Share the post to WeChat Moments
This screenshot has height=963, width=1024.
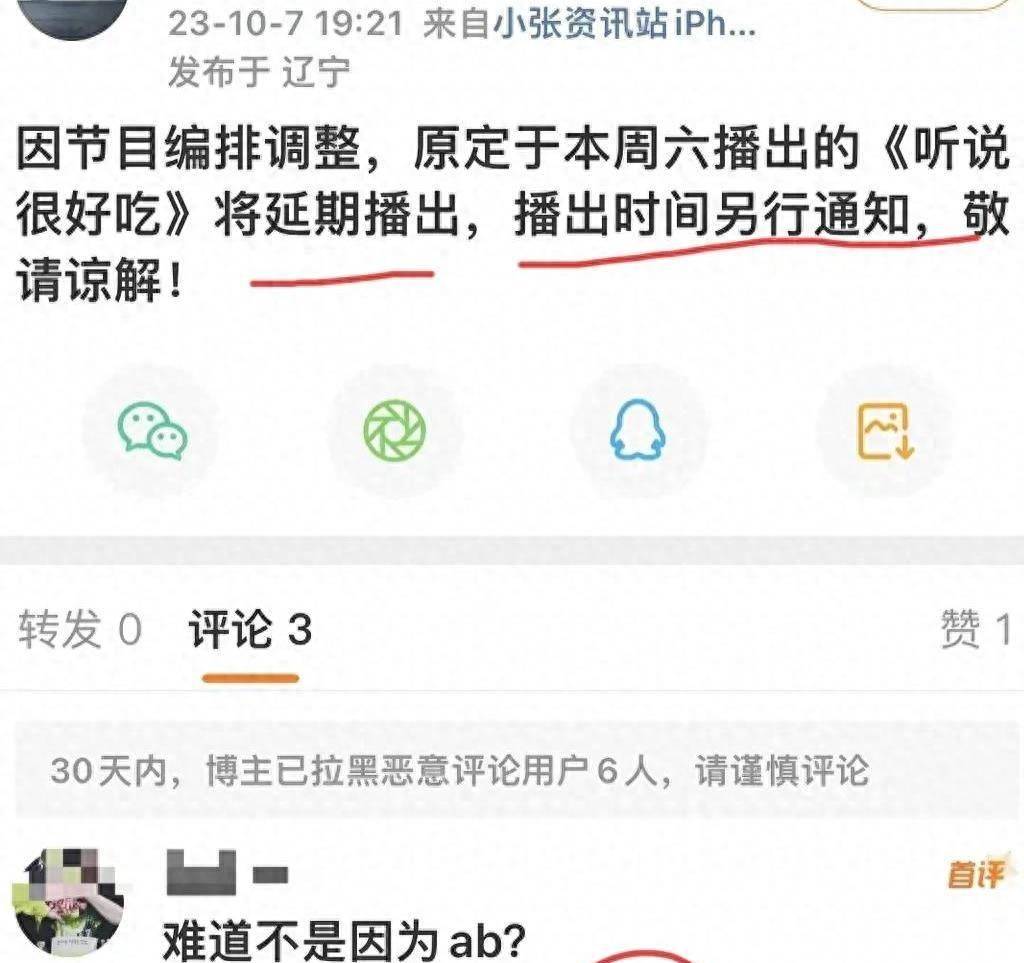click(x=395, y=431)
